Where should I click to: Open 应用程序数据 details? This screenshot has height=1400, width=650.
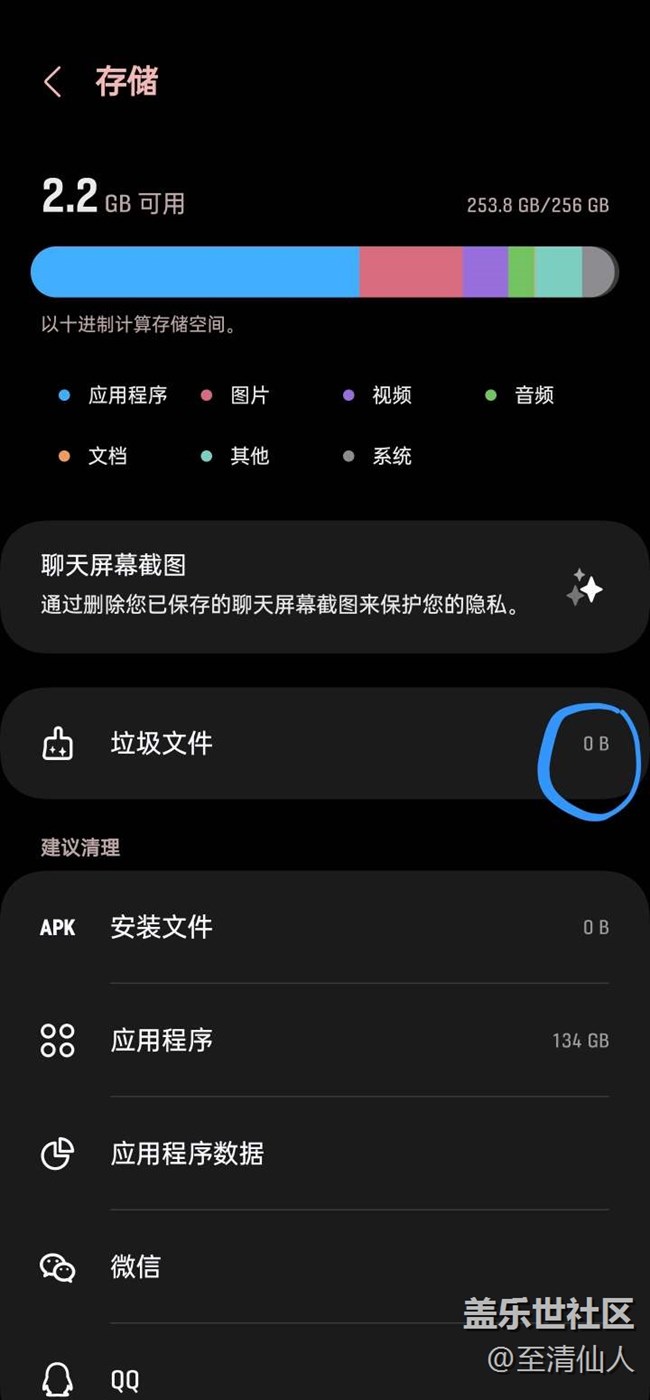[x=325, y=1153]
